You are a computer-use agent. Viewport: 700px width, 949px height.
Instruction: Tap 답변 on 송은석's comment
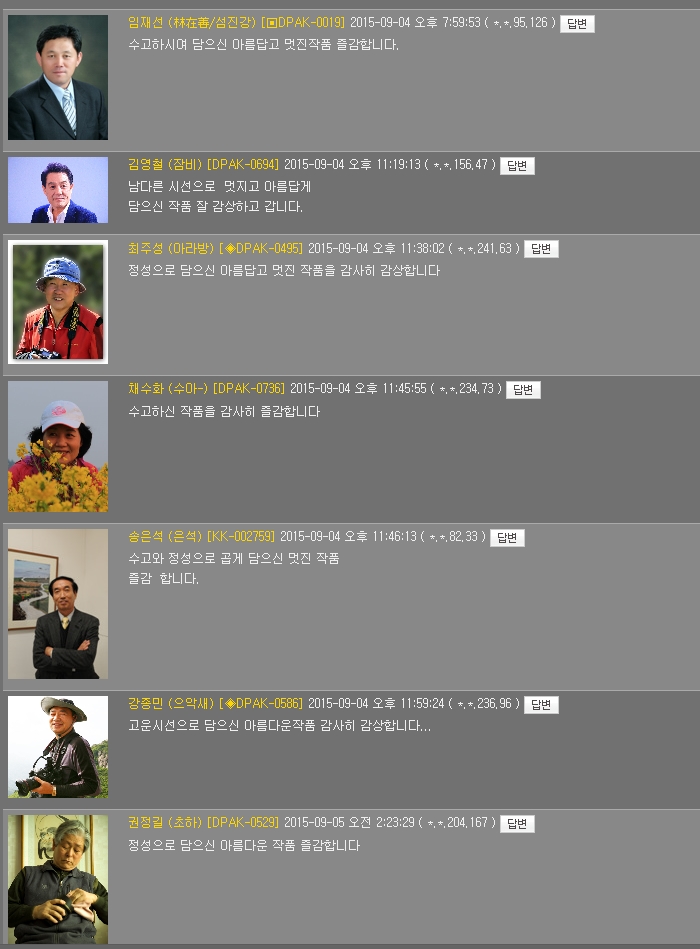tap(507, 538)
